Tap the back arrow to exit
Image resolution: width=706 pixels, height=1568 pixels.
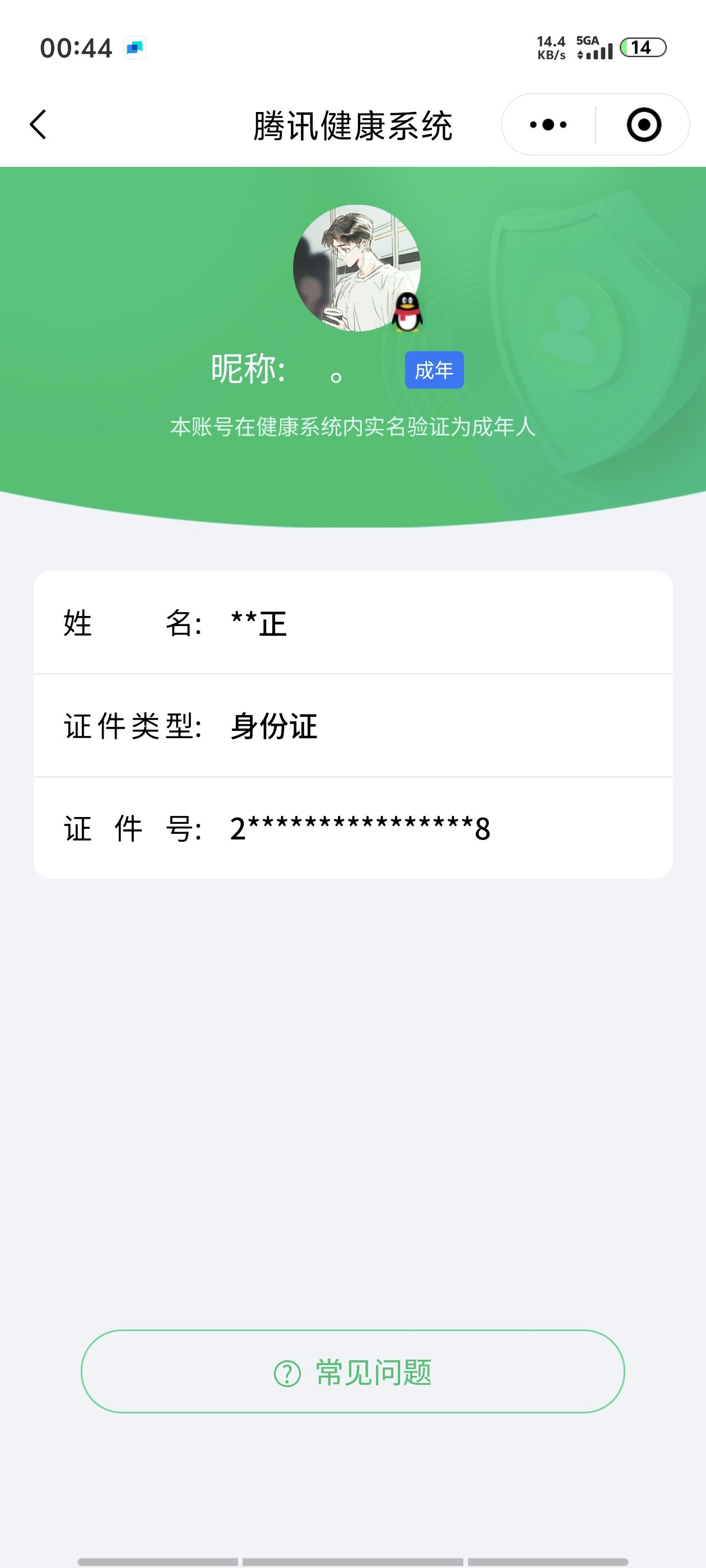(x=38, y=124)
